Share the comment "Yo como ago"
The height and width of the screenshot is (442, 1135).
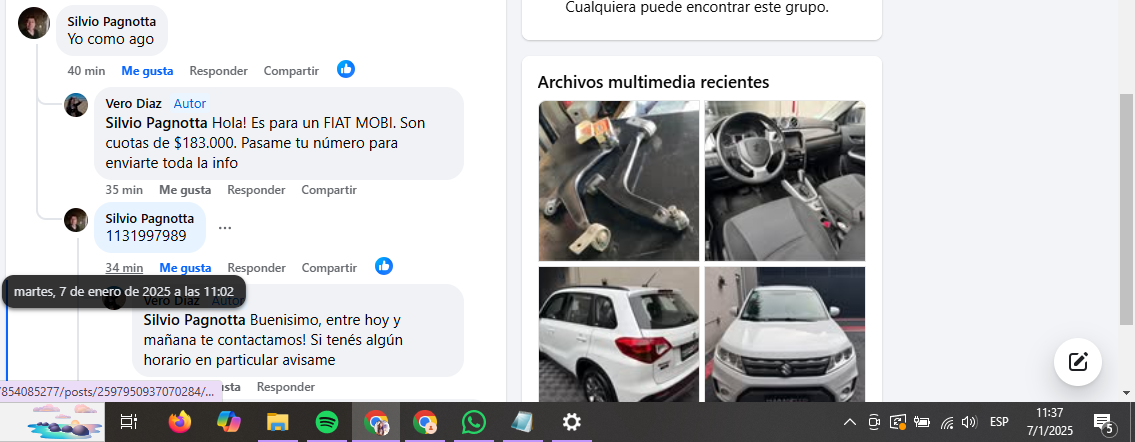[x=291, y=71]
